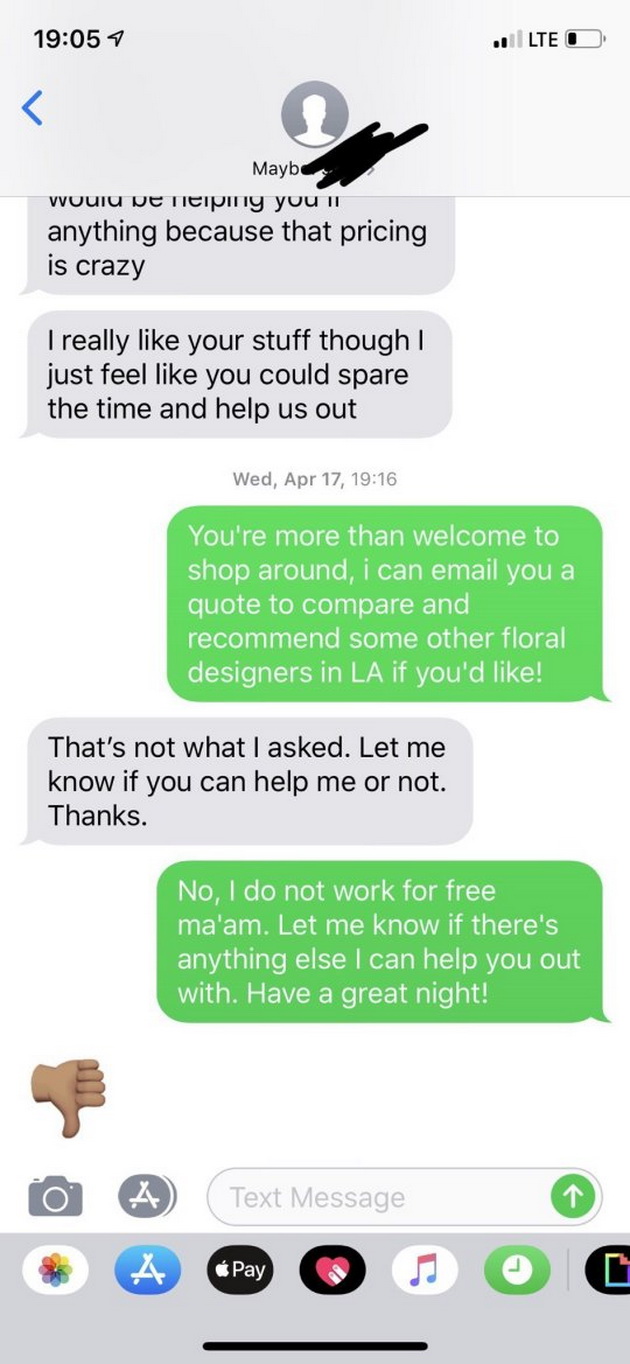Open the contact details avatar

(315, 114)
